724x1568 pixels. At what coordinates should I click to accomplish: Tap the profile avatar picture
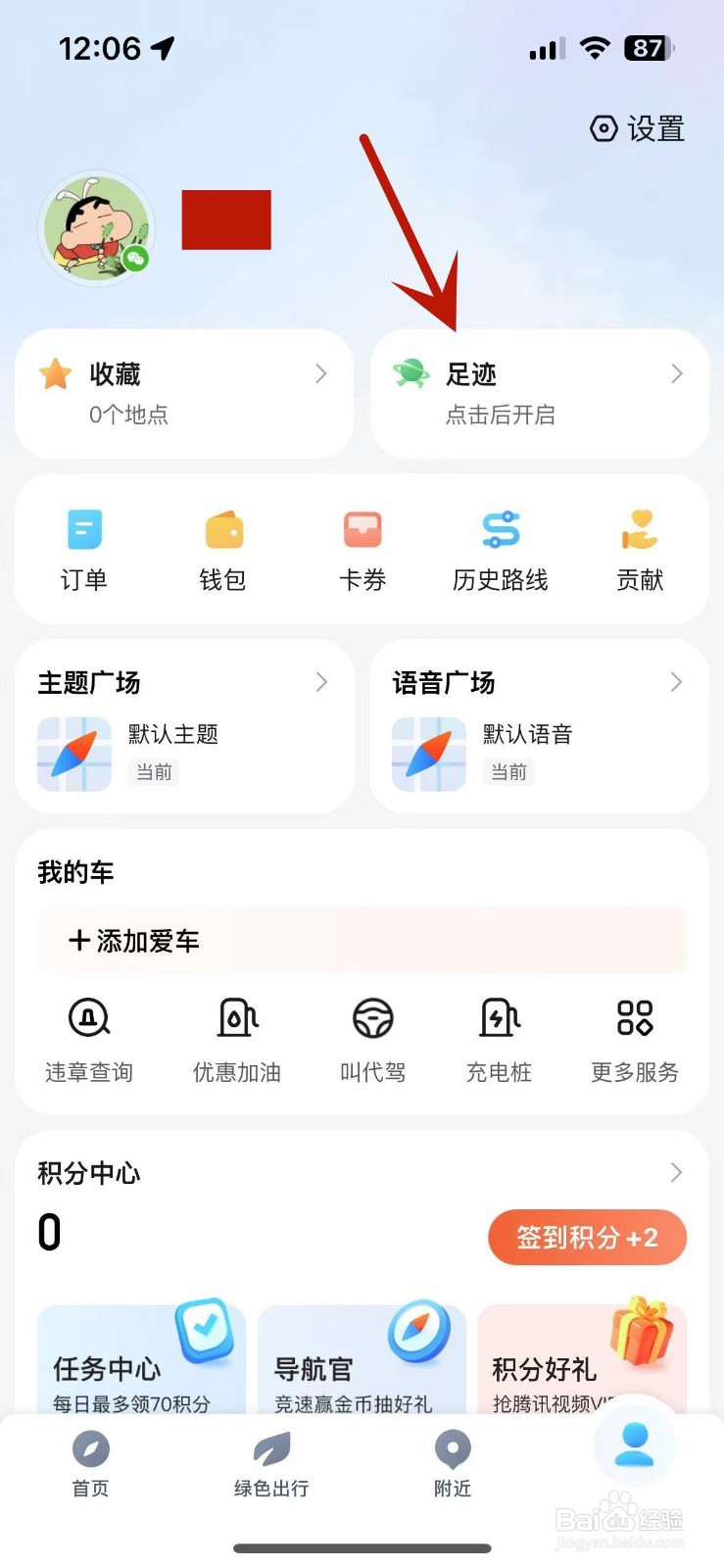[96, 228]
